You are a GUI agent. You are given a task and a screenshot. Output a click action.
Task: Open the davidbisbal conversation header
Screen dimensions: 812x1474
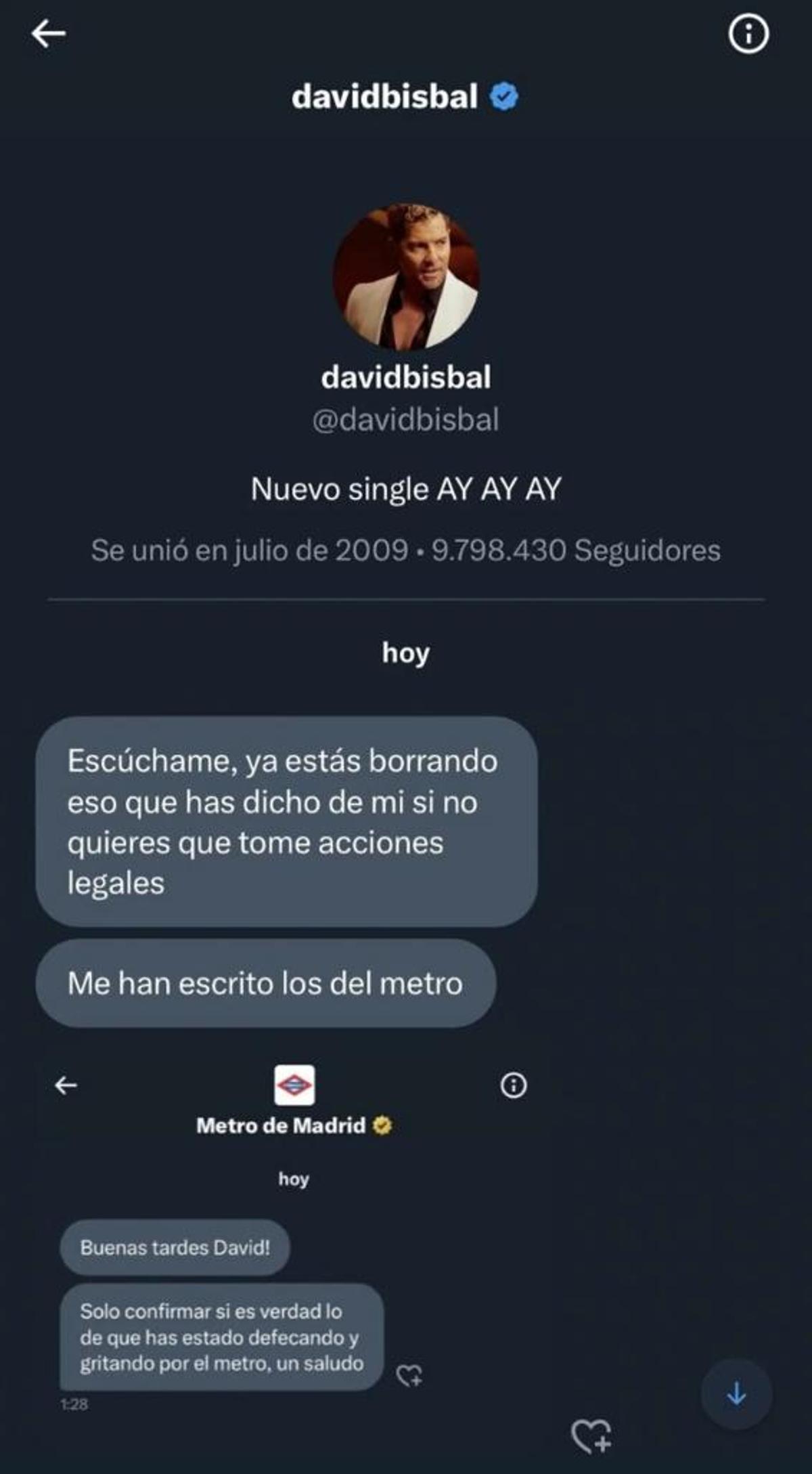[389, 97]
